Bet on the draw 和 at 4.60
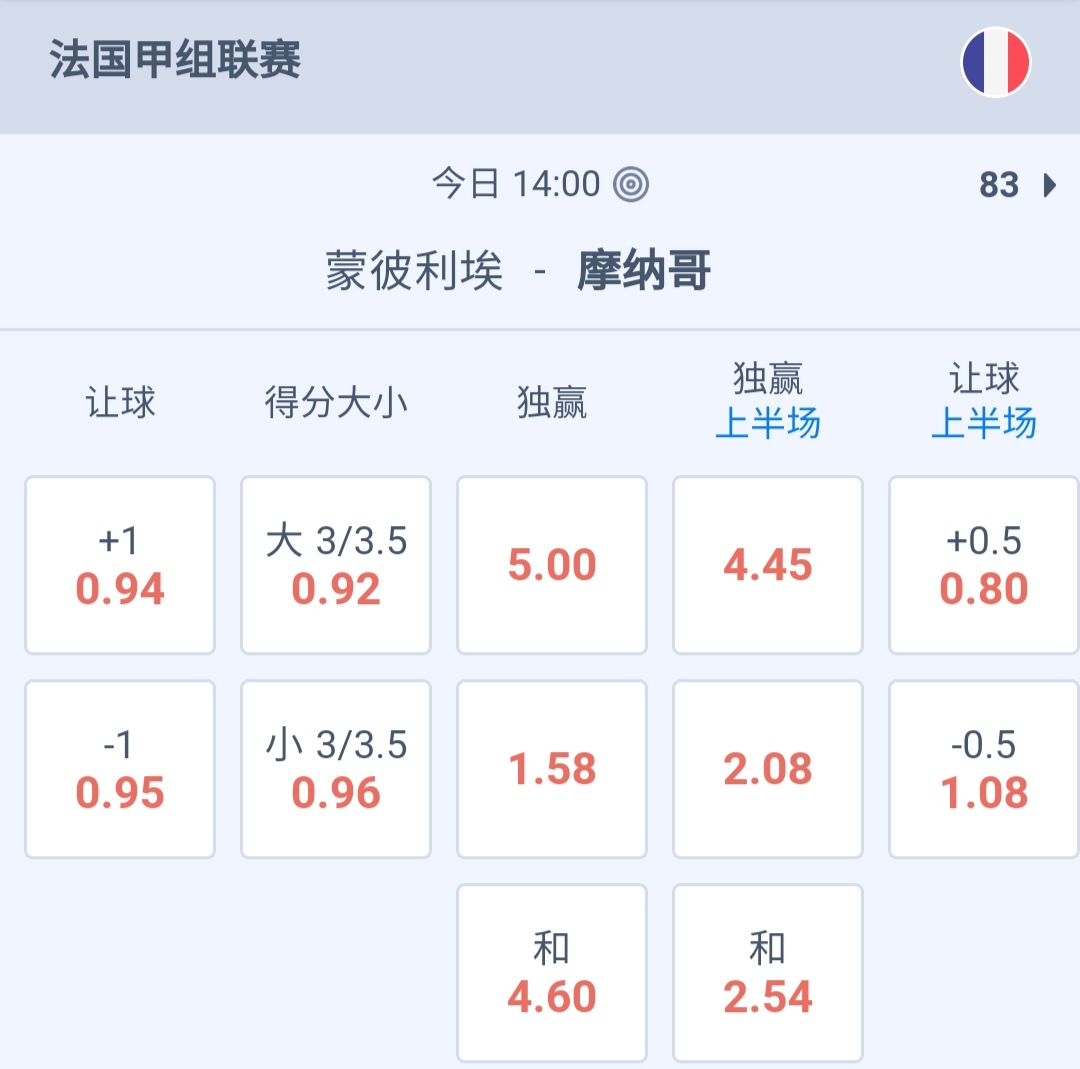This screenshot has width=1080, height=1069. (x=552, y=973)
